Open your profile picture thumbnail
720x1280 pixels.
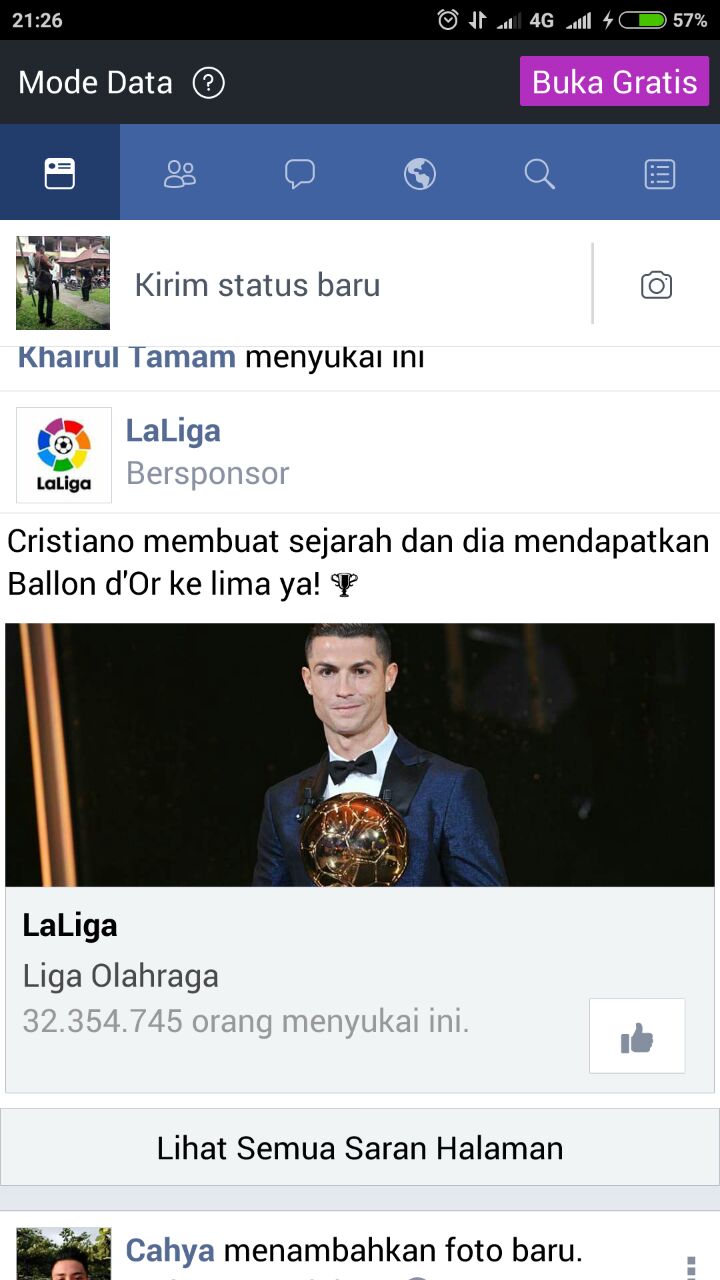pos(63,283)
